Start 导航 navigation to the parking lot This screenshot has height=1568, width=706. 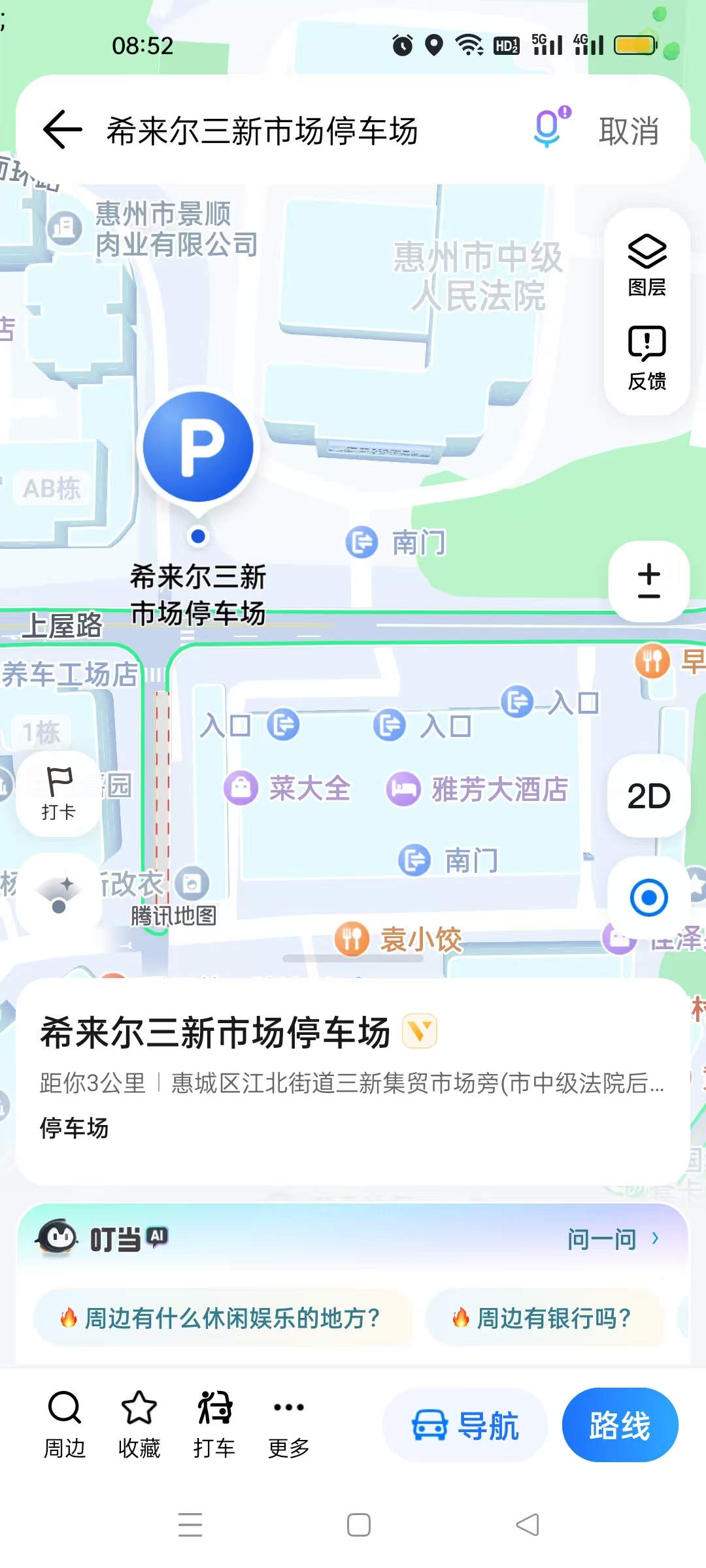465,1425
